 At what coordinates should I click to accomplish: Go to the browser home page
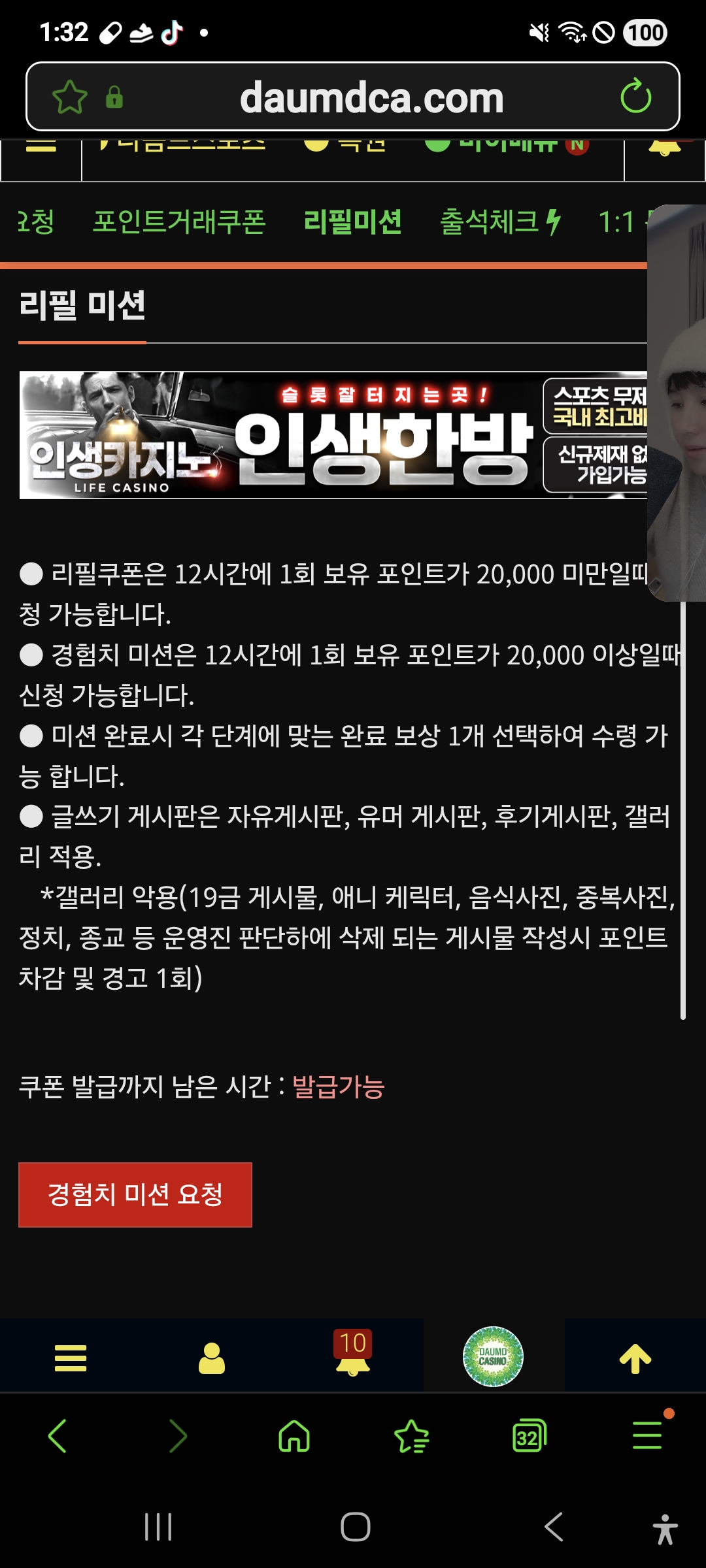click(294, 1436)
